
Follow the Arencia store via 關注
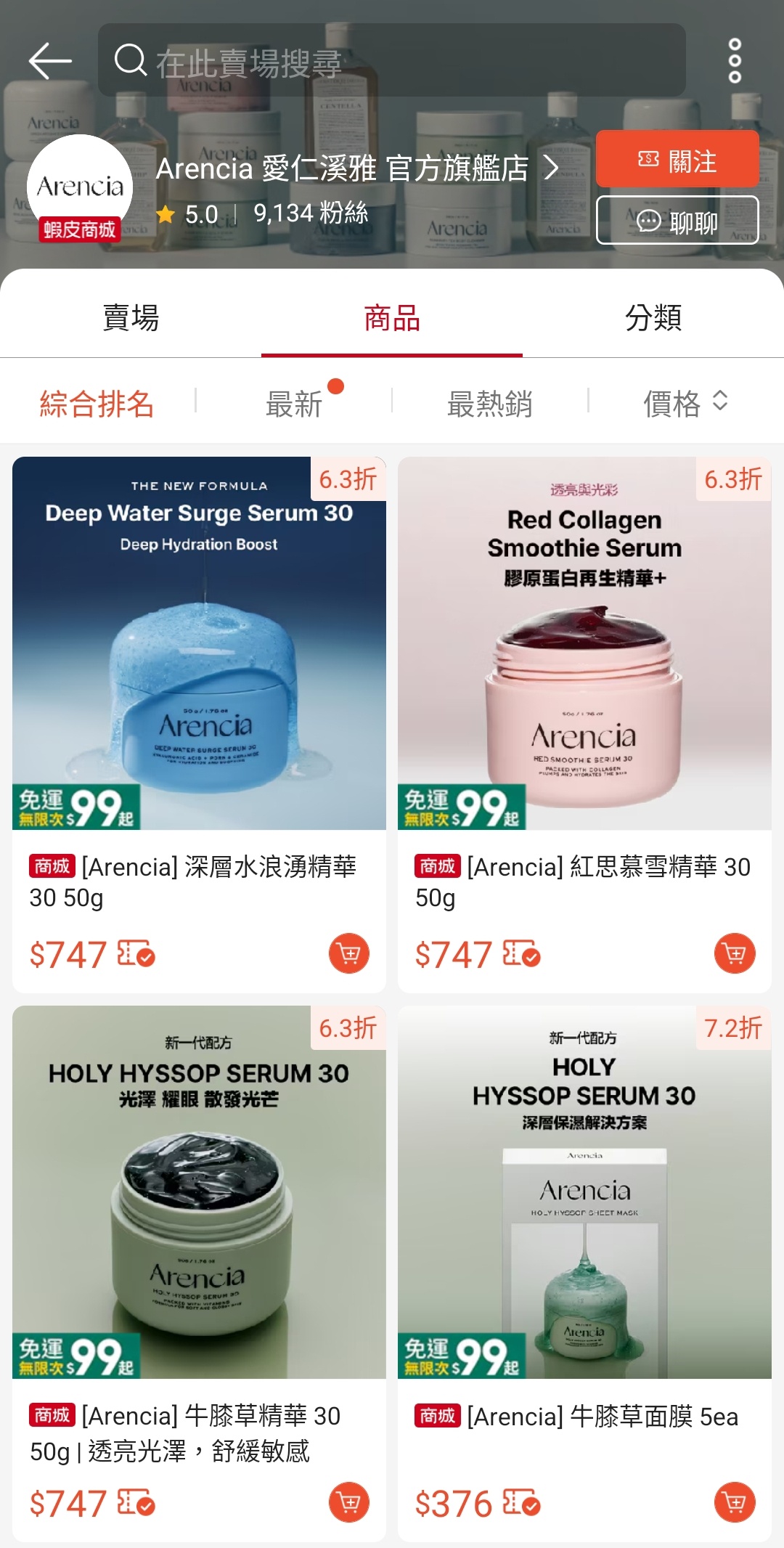coord(677,160)
